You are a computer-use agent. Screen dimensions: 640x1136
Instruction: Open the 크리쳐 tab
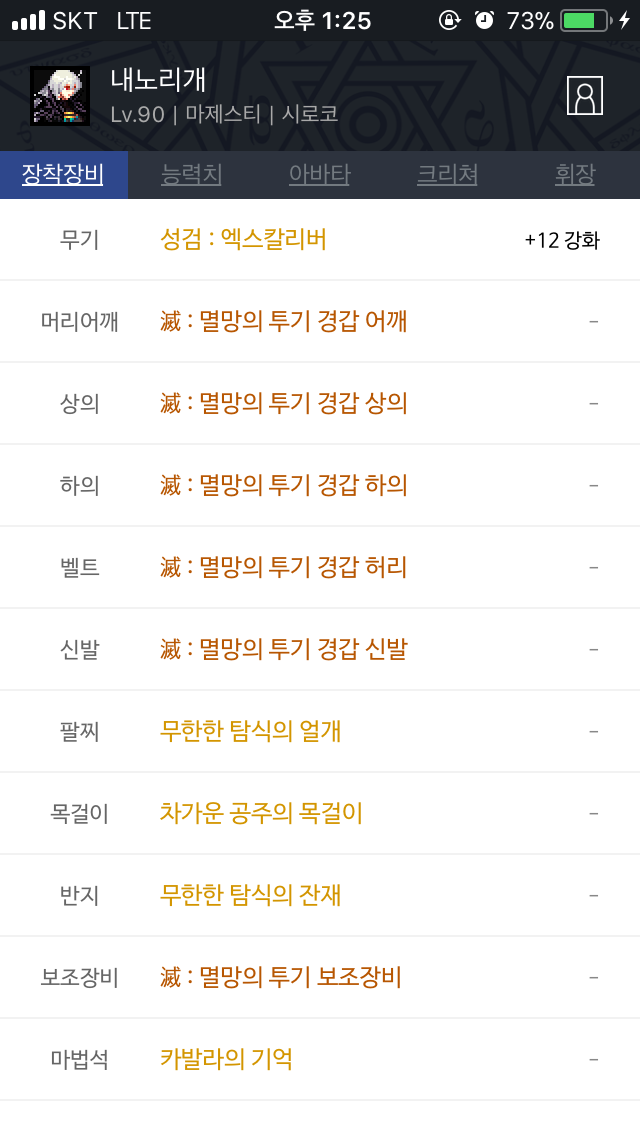coord(447,175)
